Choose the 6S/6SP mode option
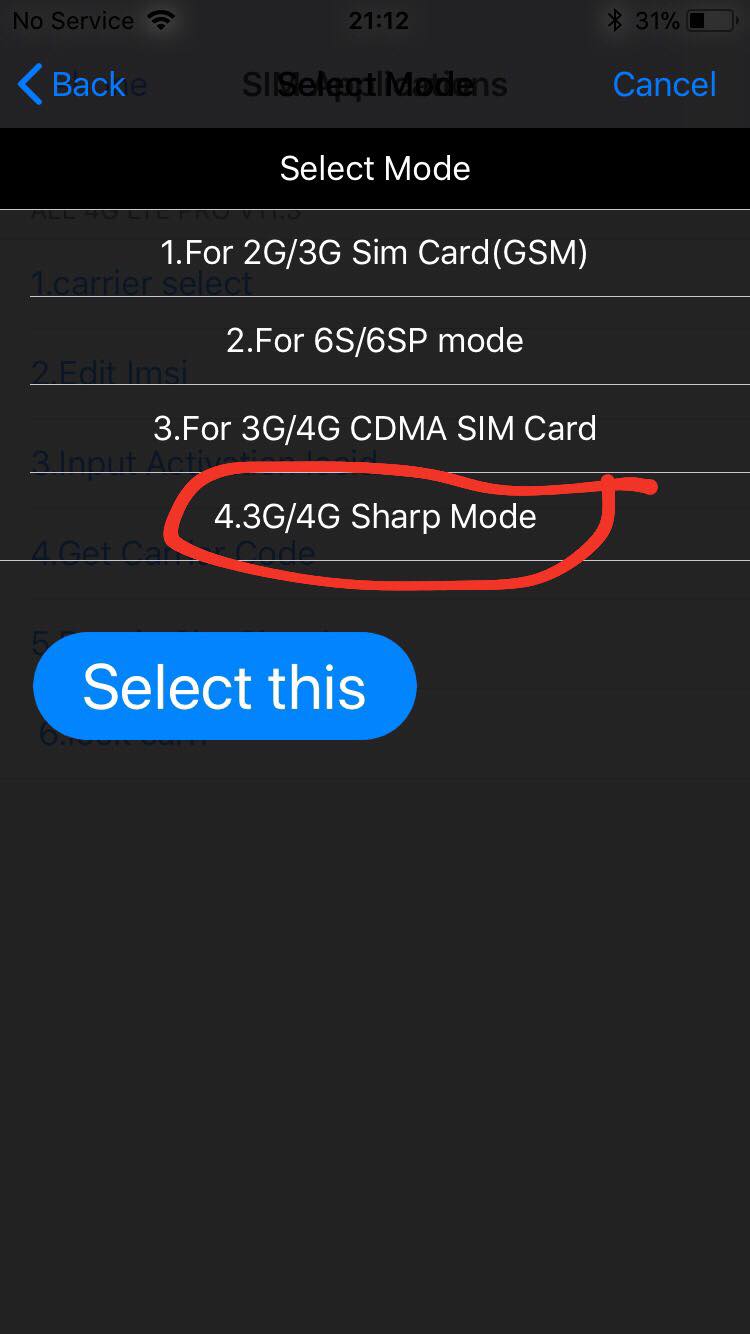The image size is (750, 1334). (x=375, y=341)
